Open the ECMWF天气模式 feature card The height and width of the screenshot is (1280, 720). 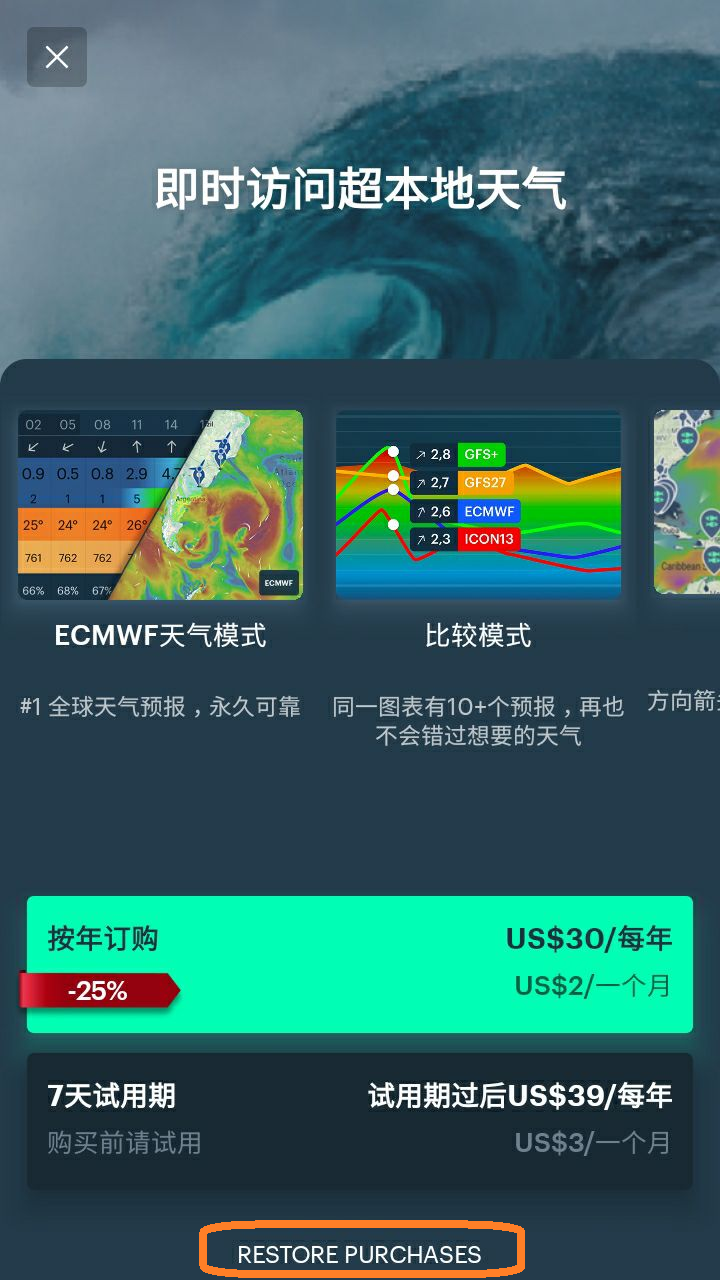(160, 505)
